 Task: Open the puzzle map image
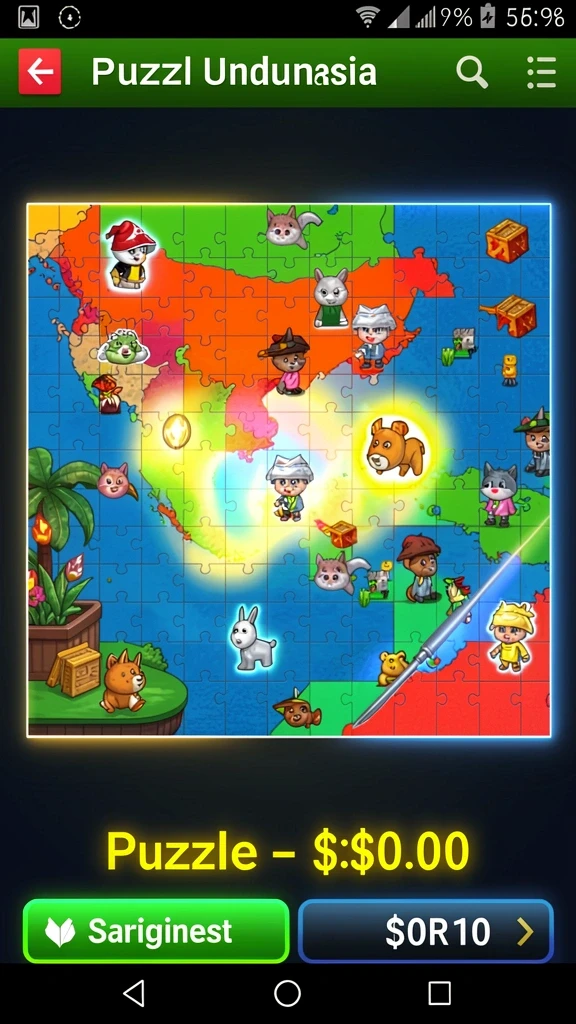[x=289, y=470]
